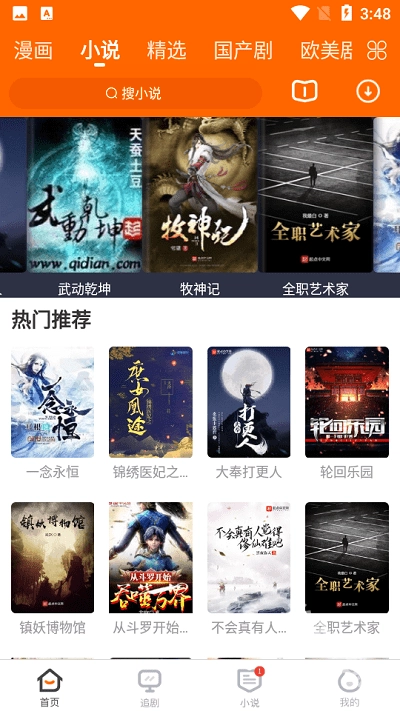Go to the 小说 bottom tab
The height and width of the screenshot is (711, 400).
click(250, 687)
